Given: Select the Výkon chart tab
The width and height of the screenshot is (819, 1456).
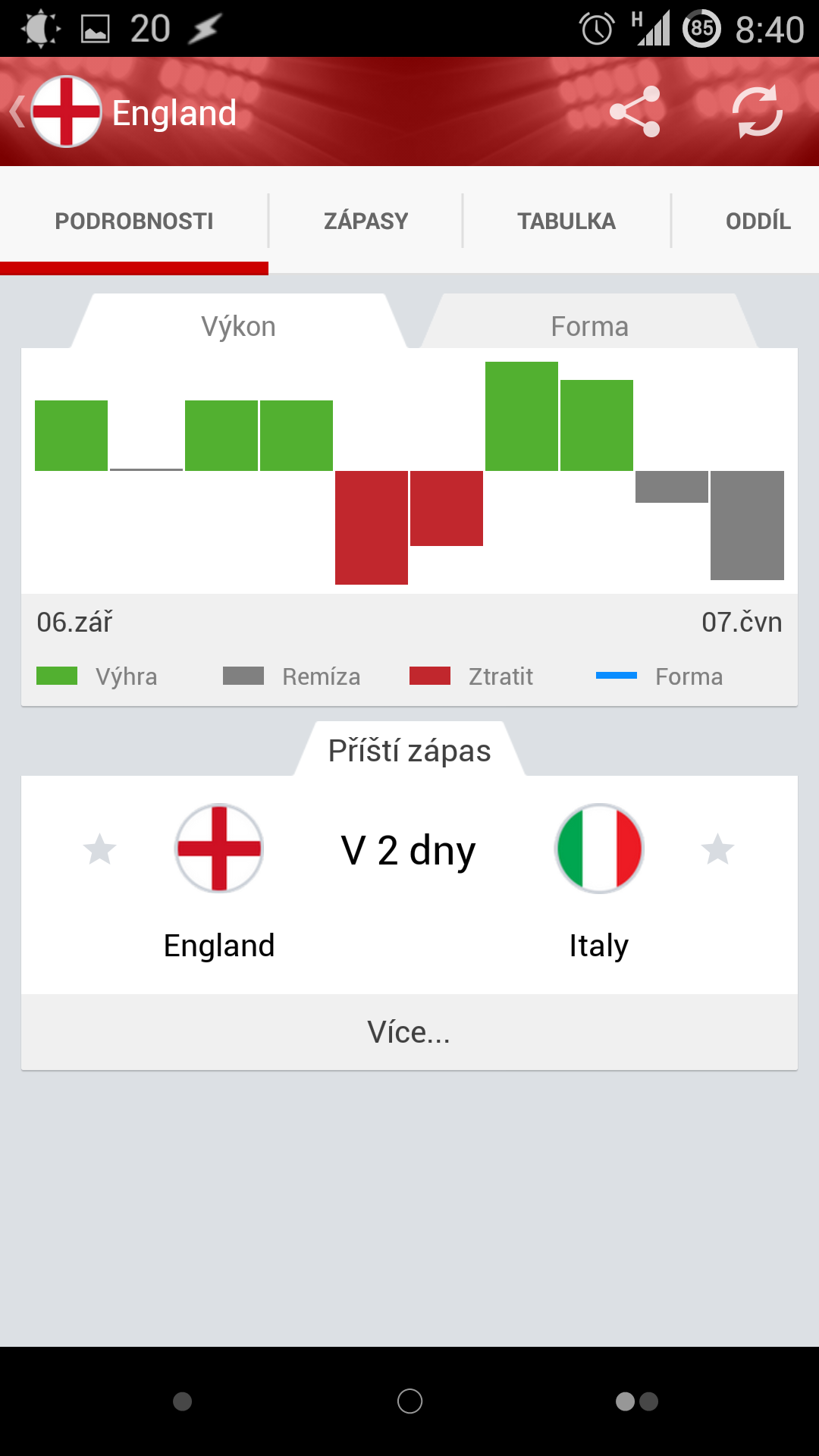Looking at the screenshot, I should (x=238, y=326).
